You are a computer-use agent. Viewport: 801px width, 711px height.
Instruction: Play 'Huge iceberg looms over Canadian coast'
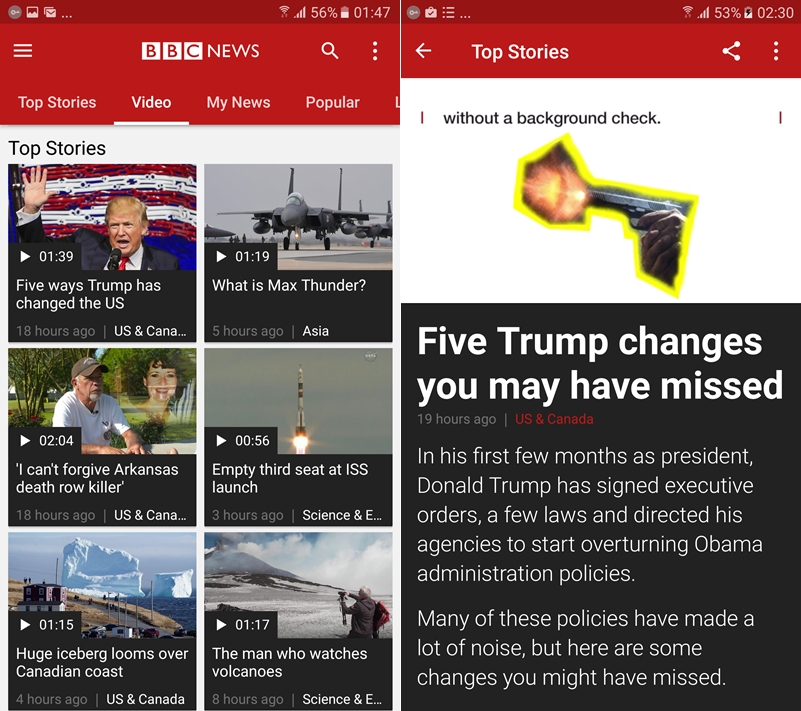pyautogui.click(x=102, y=621)
